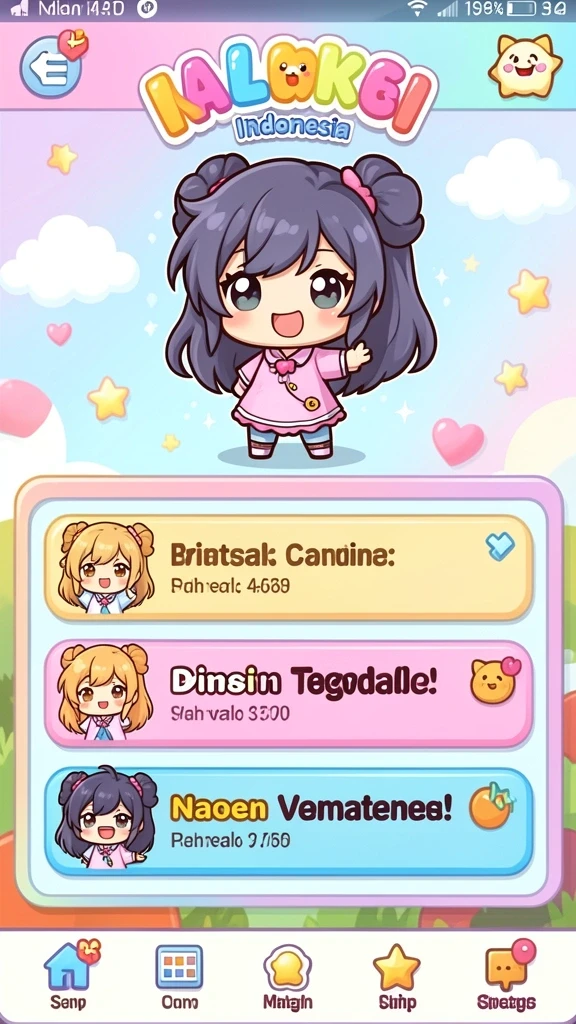Open the Snatgs chat tab

tap(507, 975)
